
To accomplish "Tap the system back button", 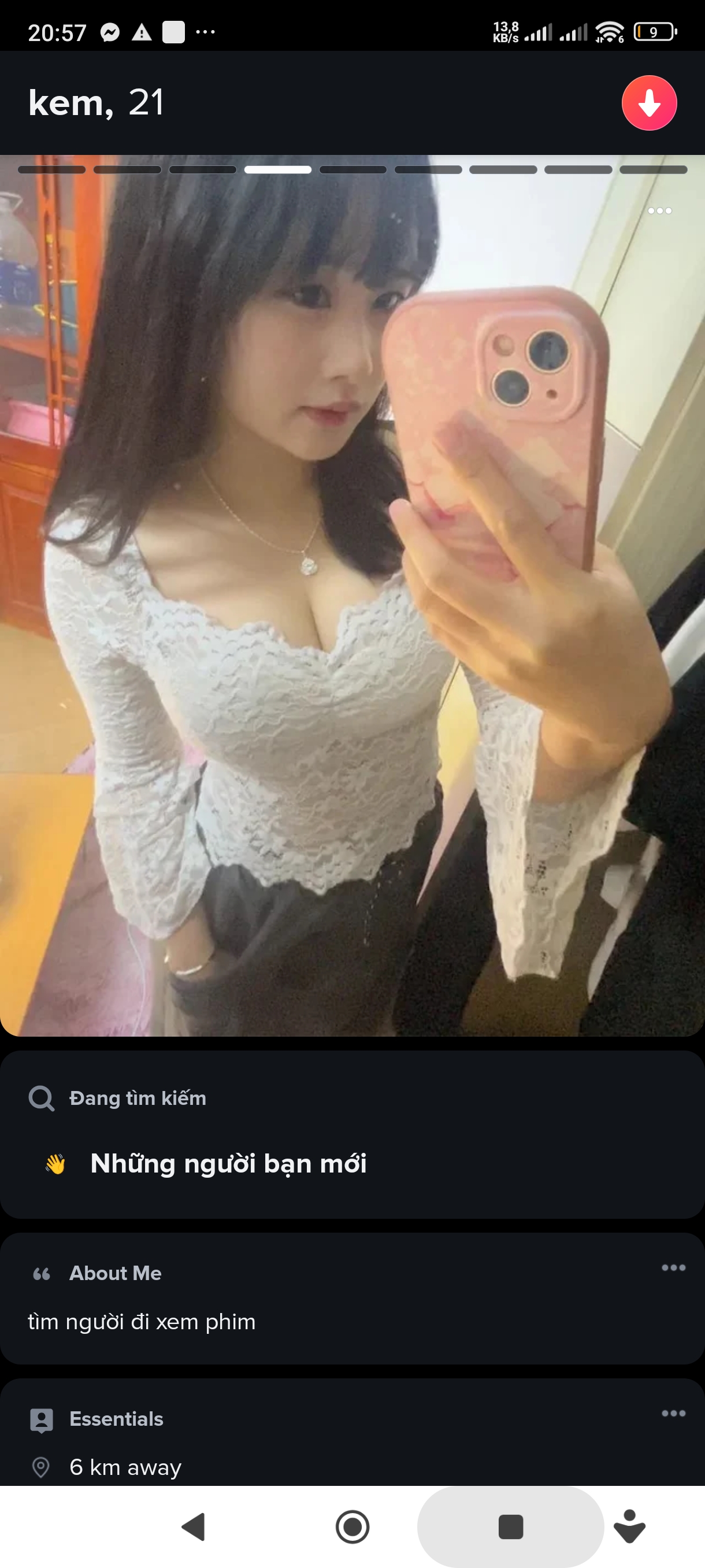I will click(x=194, y=1526).
